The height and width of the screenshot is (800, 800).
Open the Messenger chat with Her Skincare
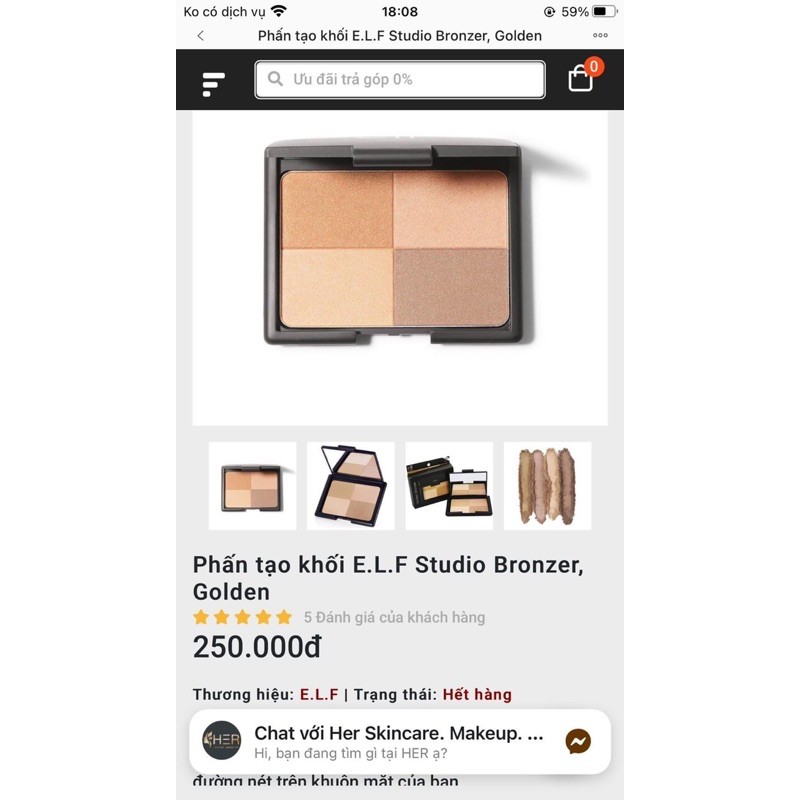577,741
